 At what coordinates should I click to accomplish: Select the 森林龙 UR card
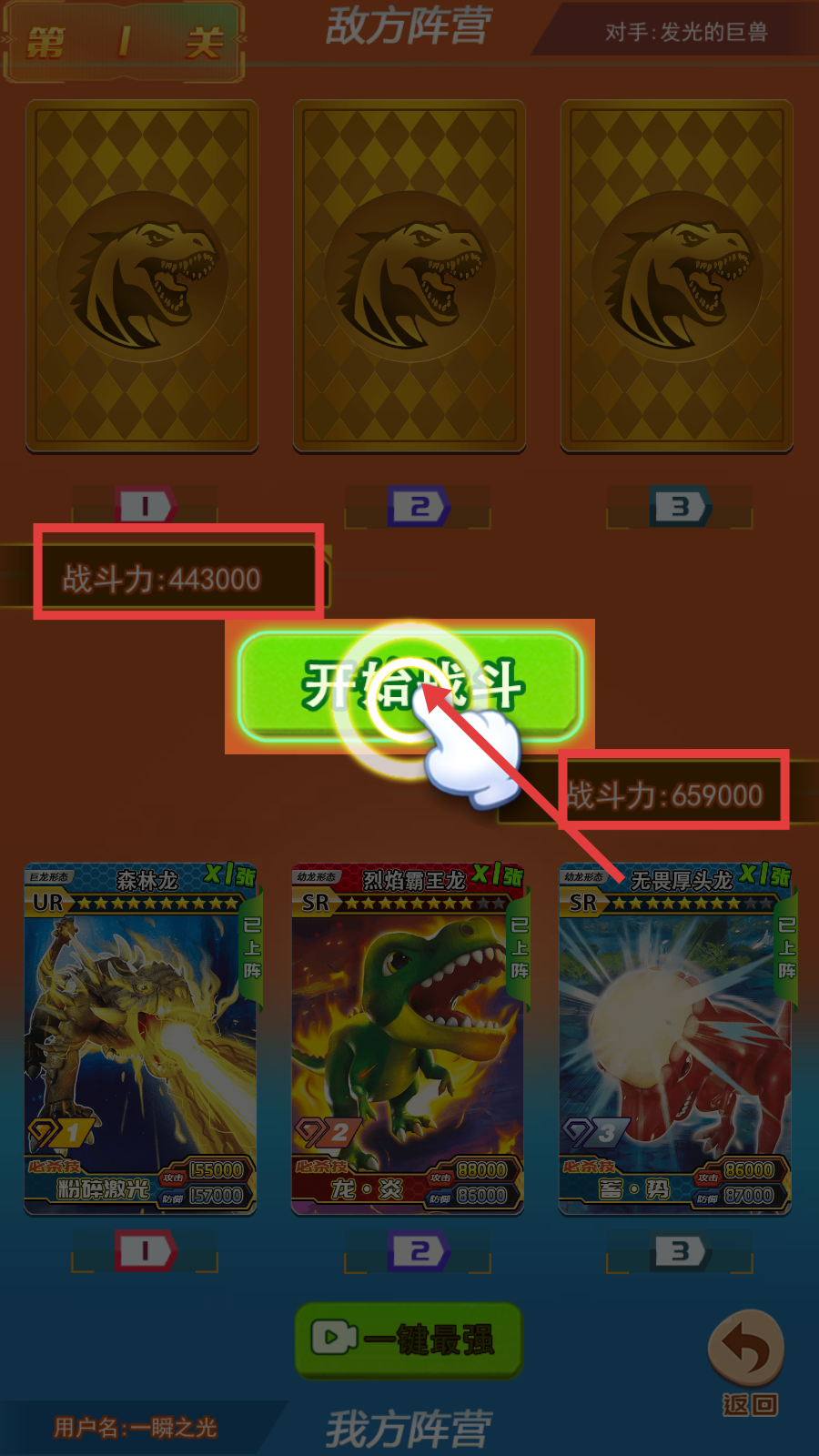click(140, 1039)
